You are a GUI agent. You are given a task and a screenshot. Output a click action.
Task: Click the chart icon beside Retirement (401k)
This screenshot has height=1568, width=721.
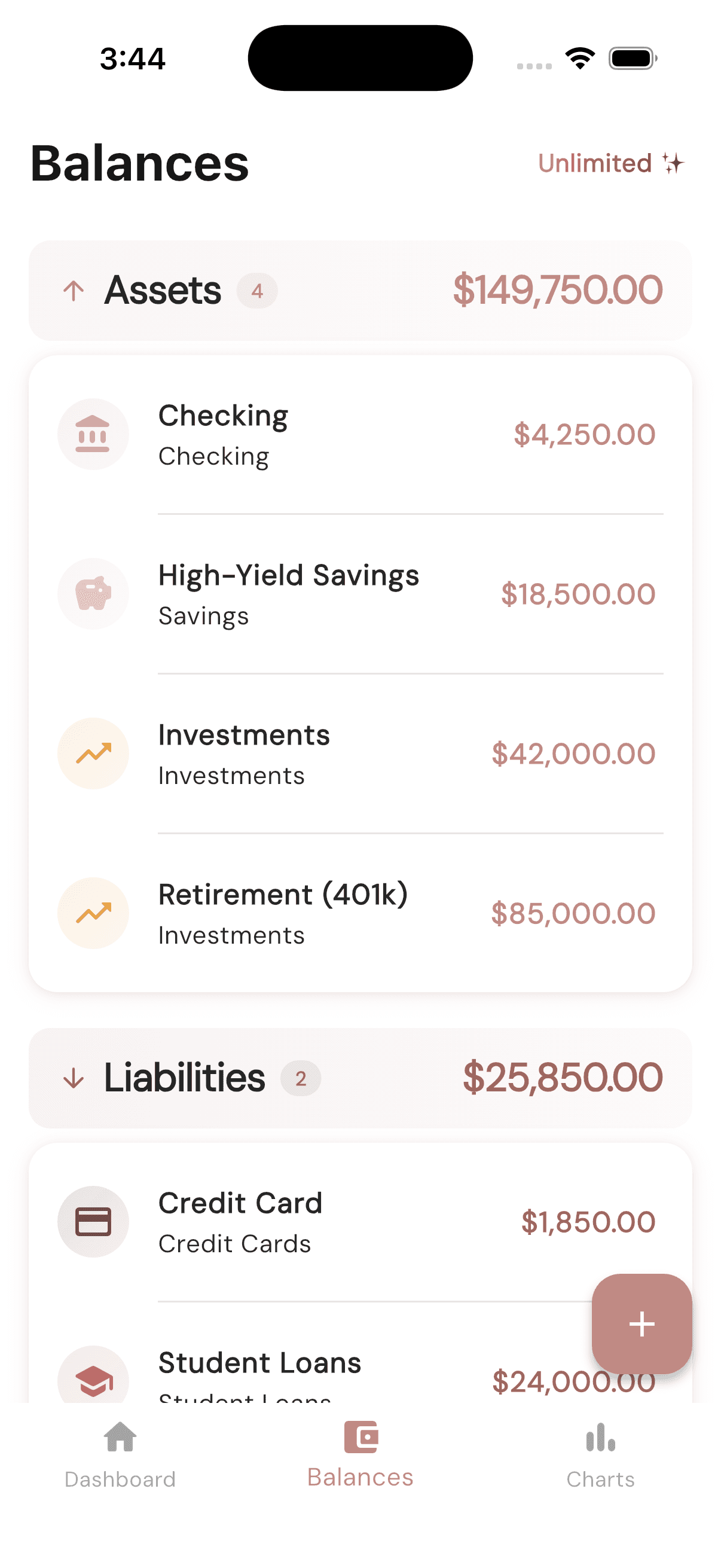pos(93,913)
